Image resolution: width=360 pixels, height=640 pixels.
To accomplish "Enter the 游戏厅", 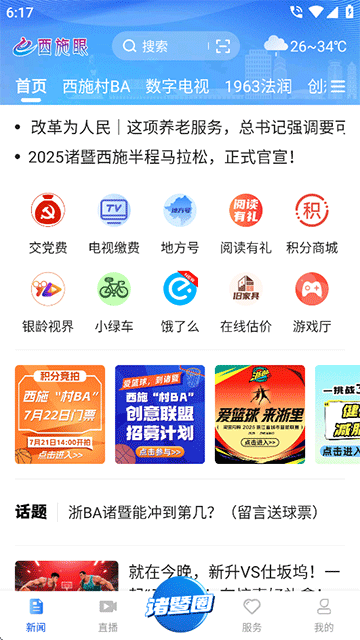I will [x=312, y=303].
